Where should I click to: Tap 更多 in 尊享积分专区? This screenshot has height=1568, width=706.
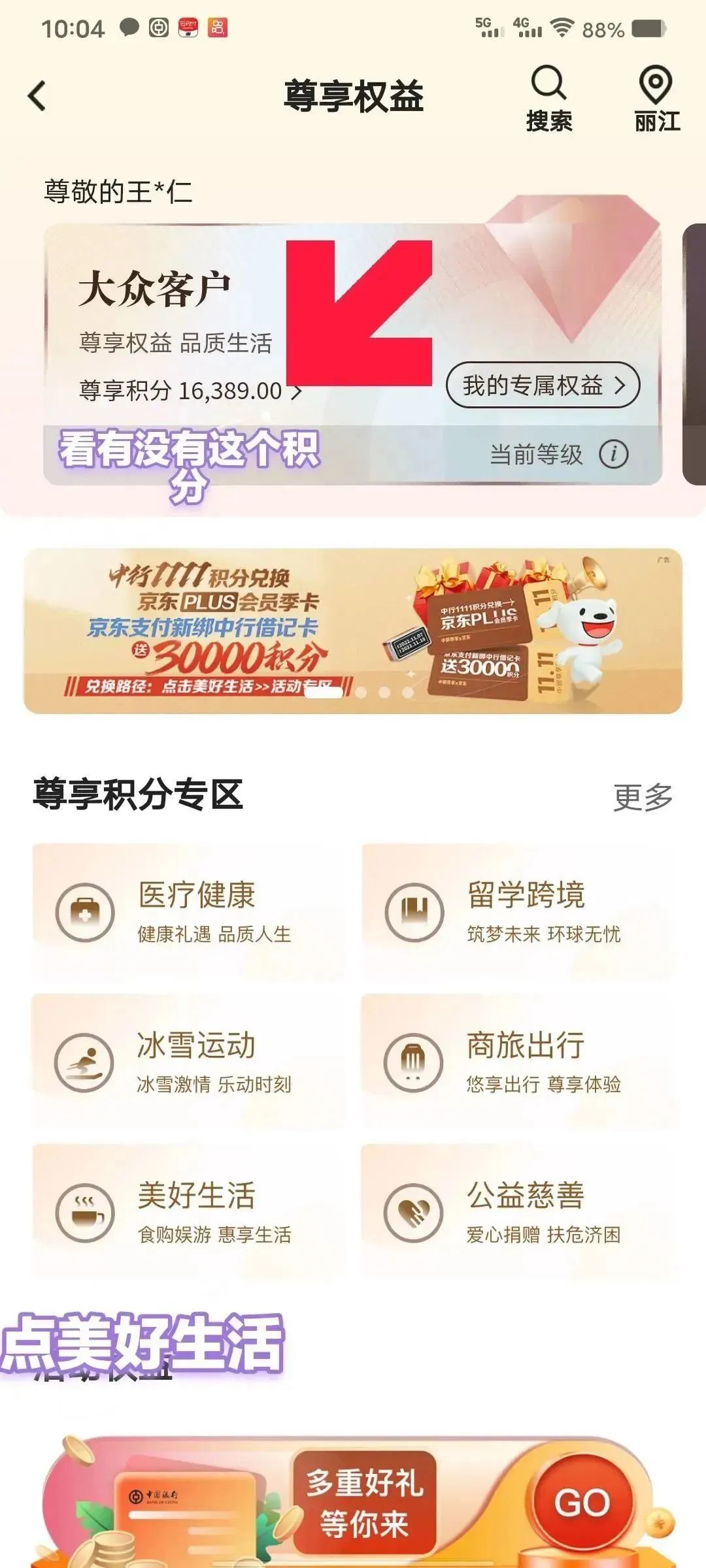[643, 797]
